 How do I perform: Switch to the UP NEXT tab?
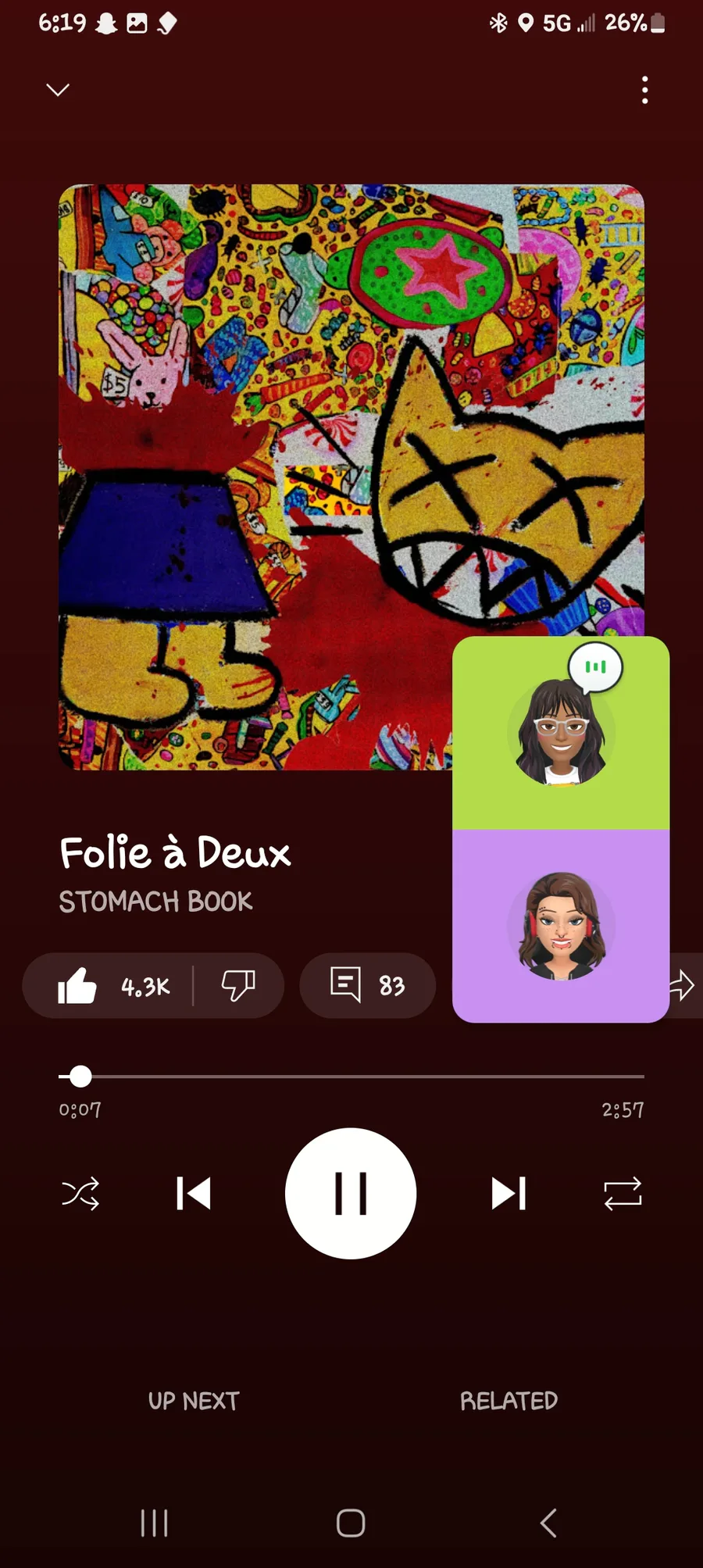click(x=194, y=1401)
